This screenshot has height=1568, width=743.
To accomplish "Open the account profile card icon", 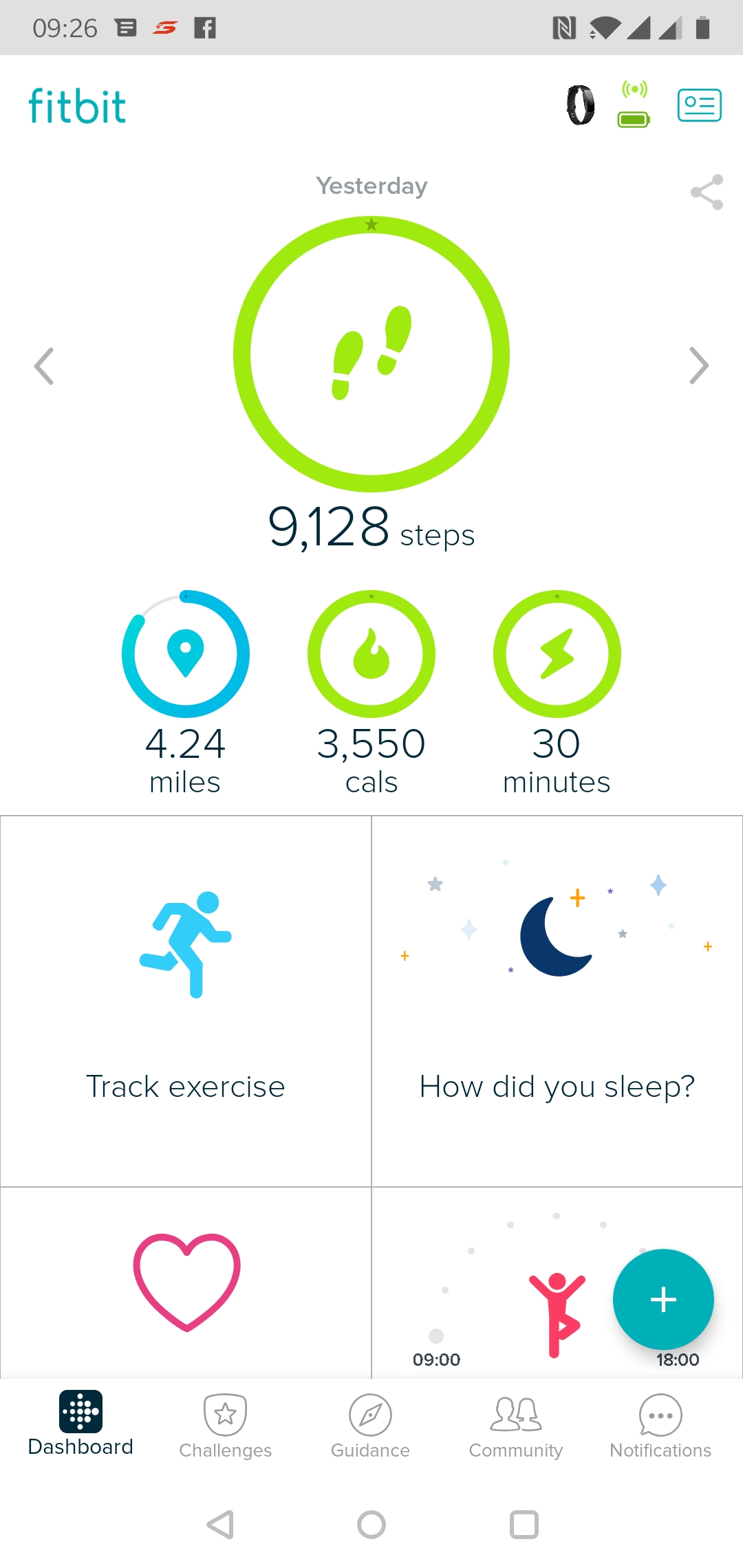I will click(699, 105).
